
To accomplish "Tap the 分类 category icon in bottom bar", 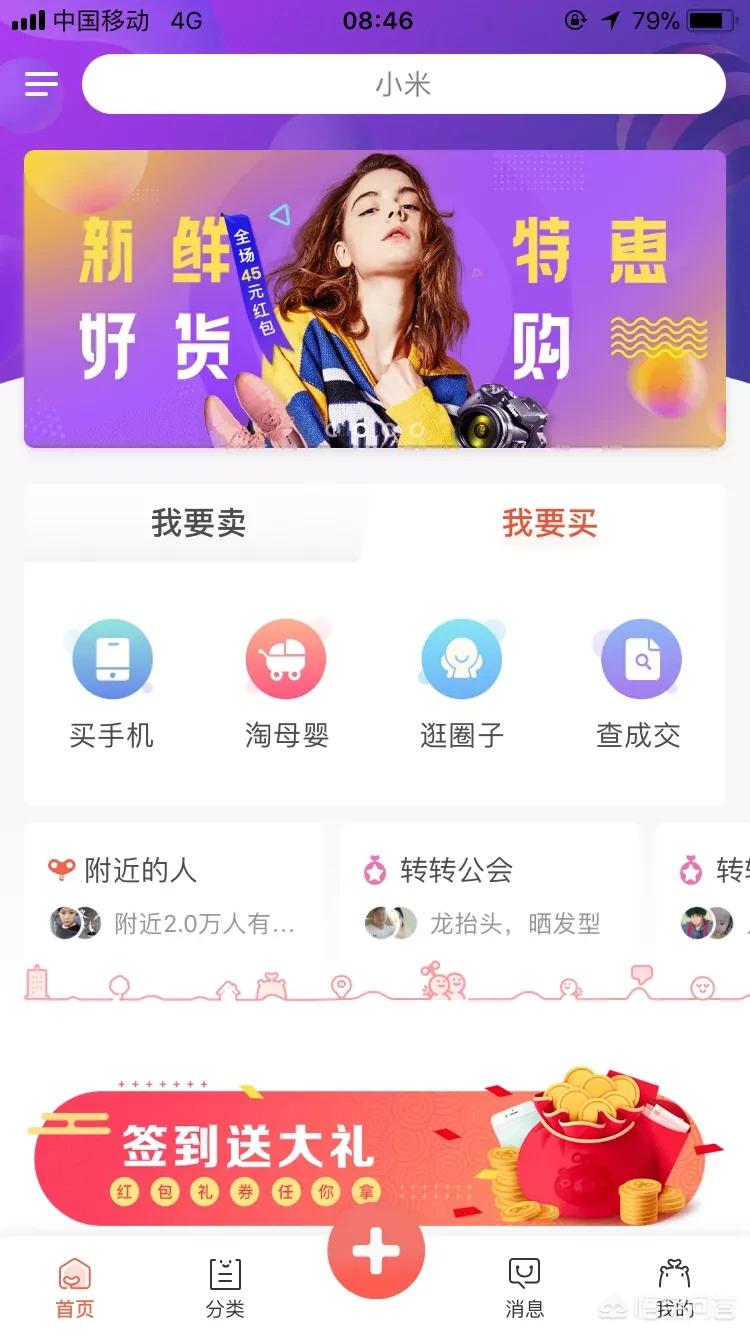I will [224, 1283].
